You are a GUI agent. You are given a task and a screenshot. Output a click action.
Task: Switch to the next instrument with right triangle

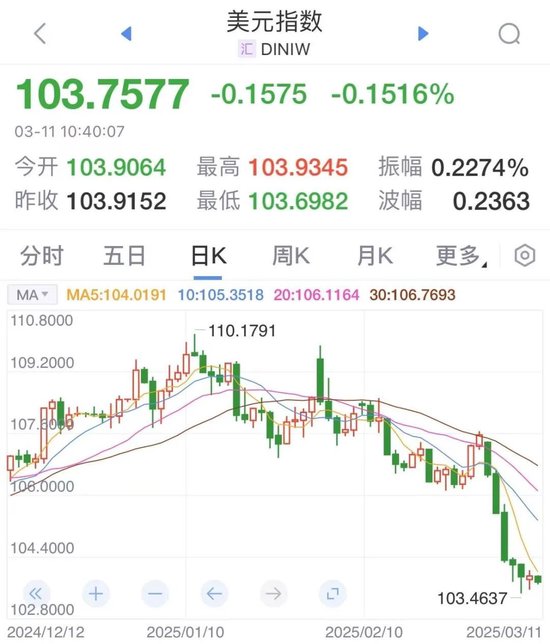point(423,33)
